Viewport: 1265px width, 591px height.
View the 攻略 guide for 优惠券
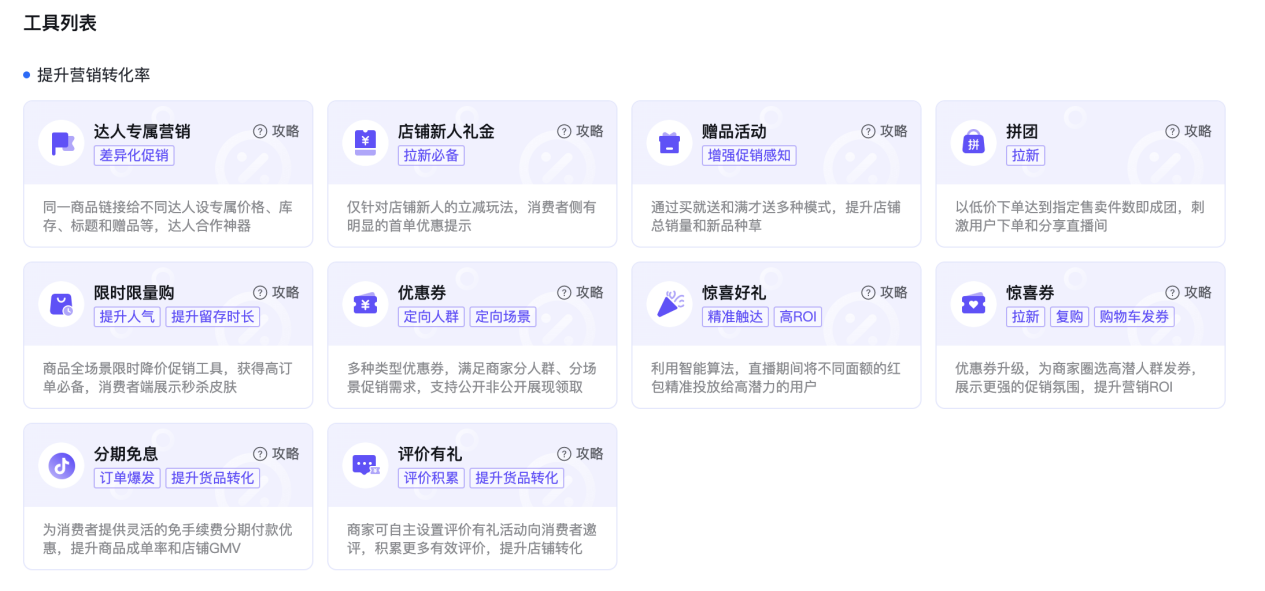(580, 293)
